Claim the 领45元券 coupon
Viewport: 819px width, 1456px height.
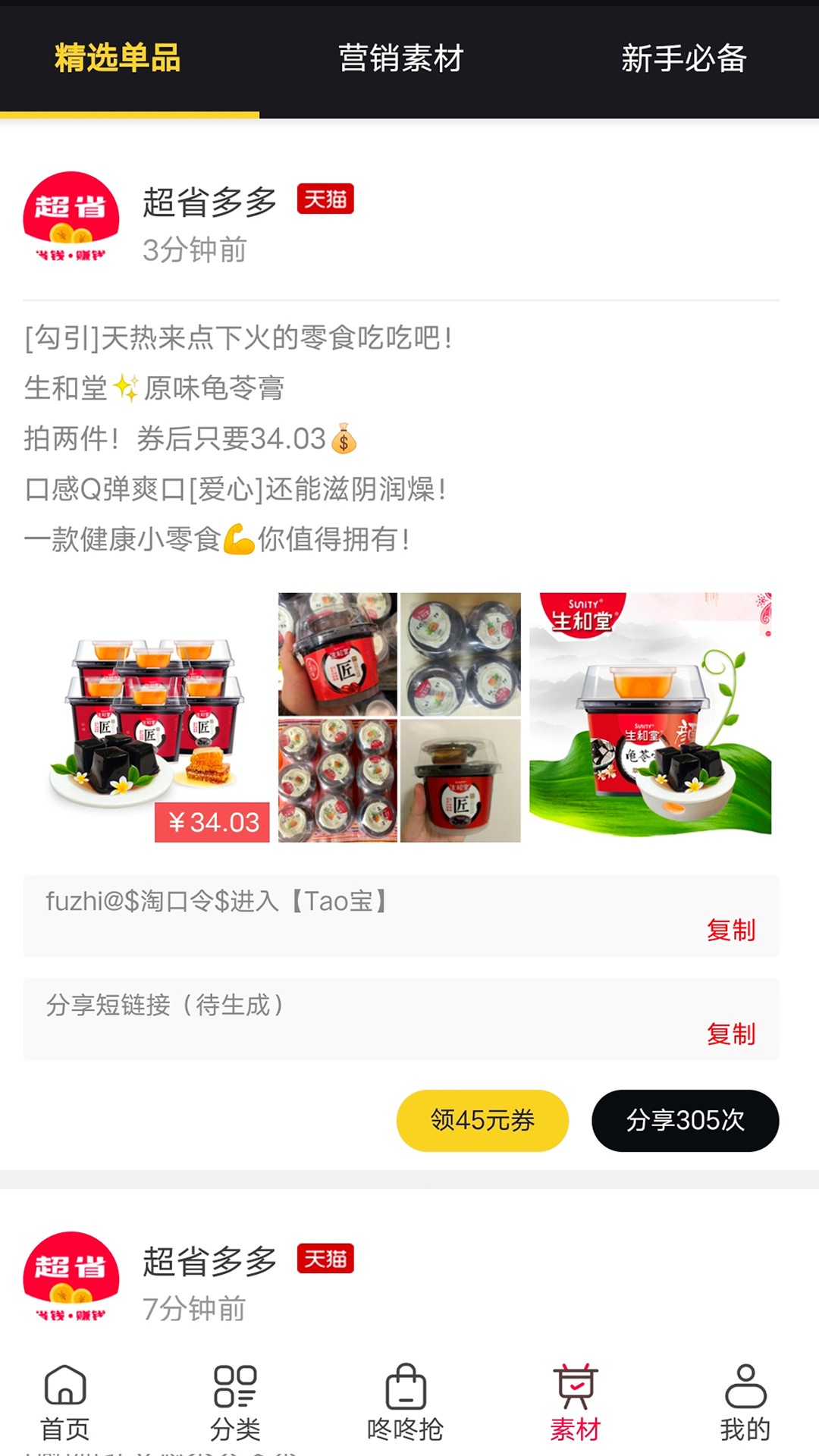(482, 1120)
